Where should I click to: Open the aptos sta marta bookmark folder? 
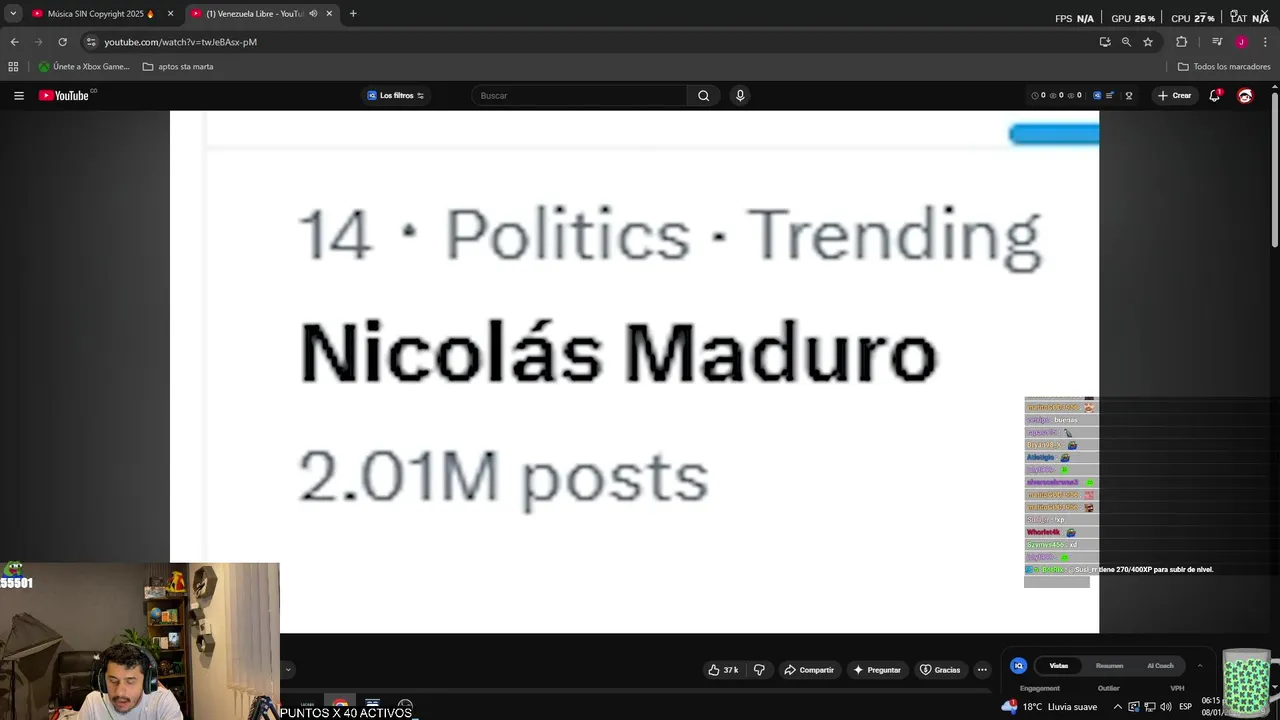pos(178,67)
